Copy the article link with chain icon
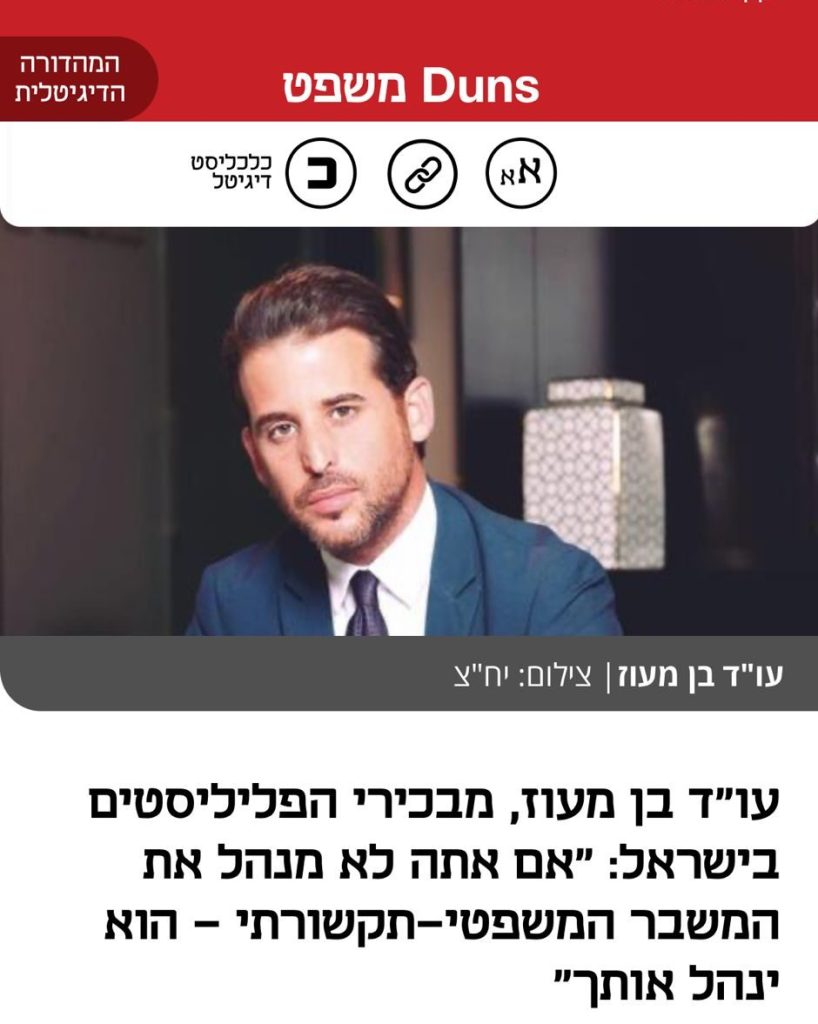 (422, 174)
